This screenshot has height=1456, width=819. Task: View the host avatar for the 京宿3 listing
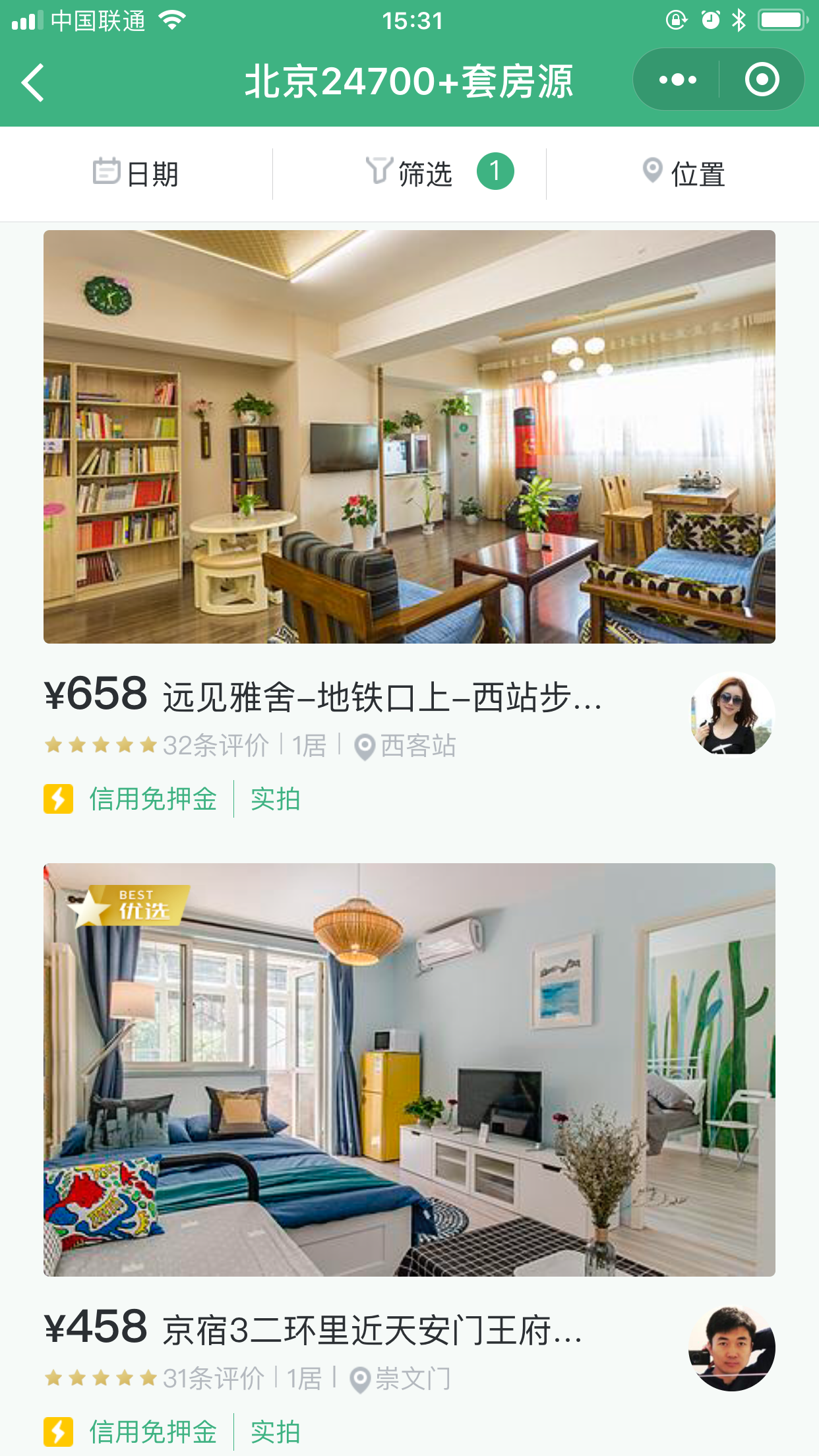coord(732,1348)
